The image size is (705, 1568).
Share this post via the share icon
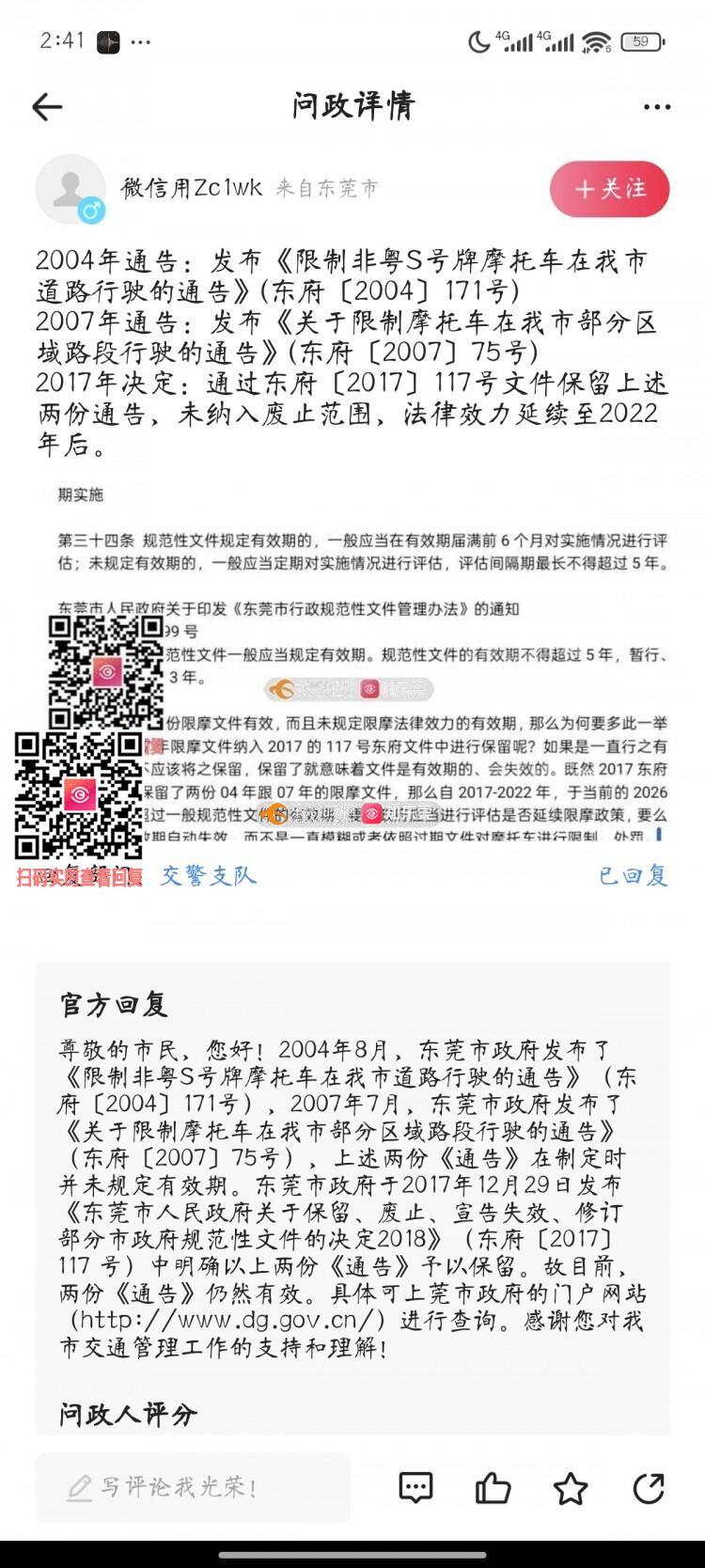coord(649,1487)
